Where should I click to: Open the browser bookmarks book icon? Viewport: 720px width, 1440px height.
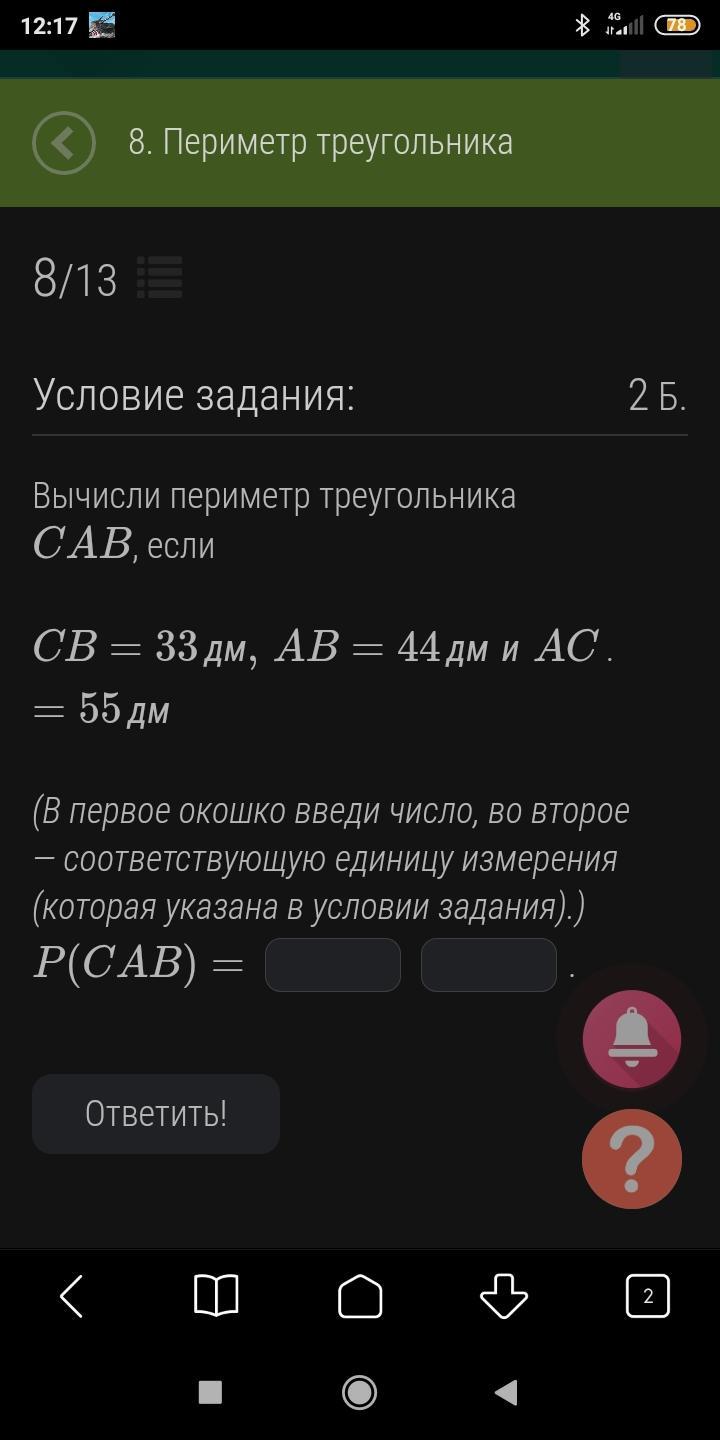(216, 1296)
